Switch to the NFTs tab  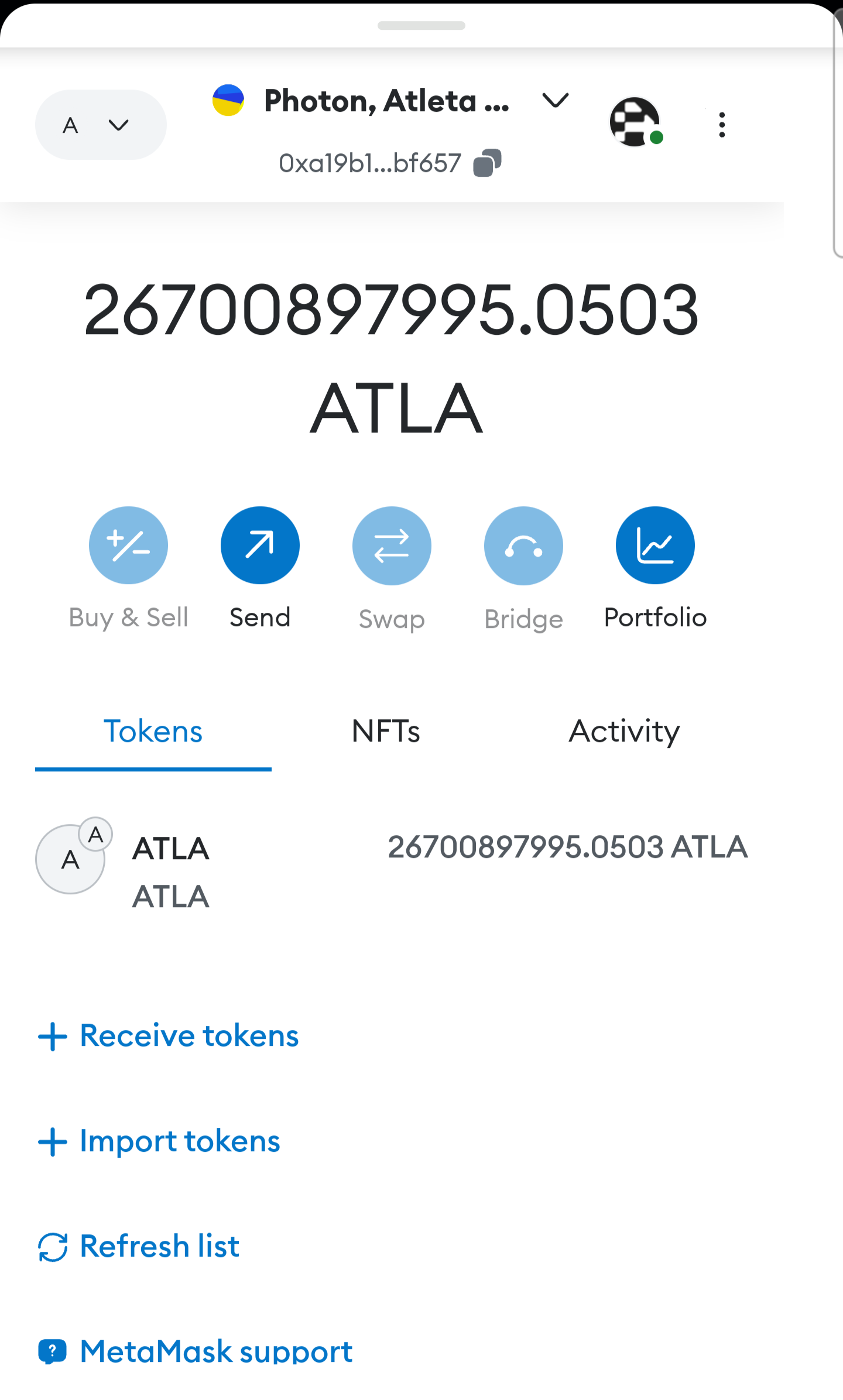(386, 732)
